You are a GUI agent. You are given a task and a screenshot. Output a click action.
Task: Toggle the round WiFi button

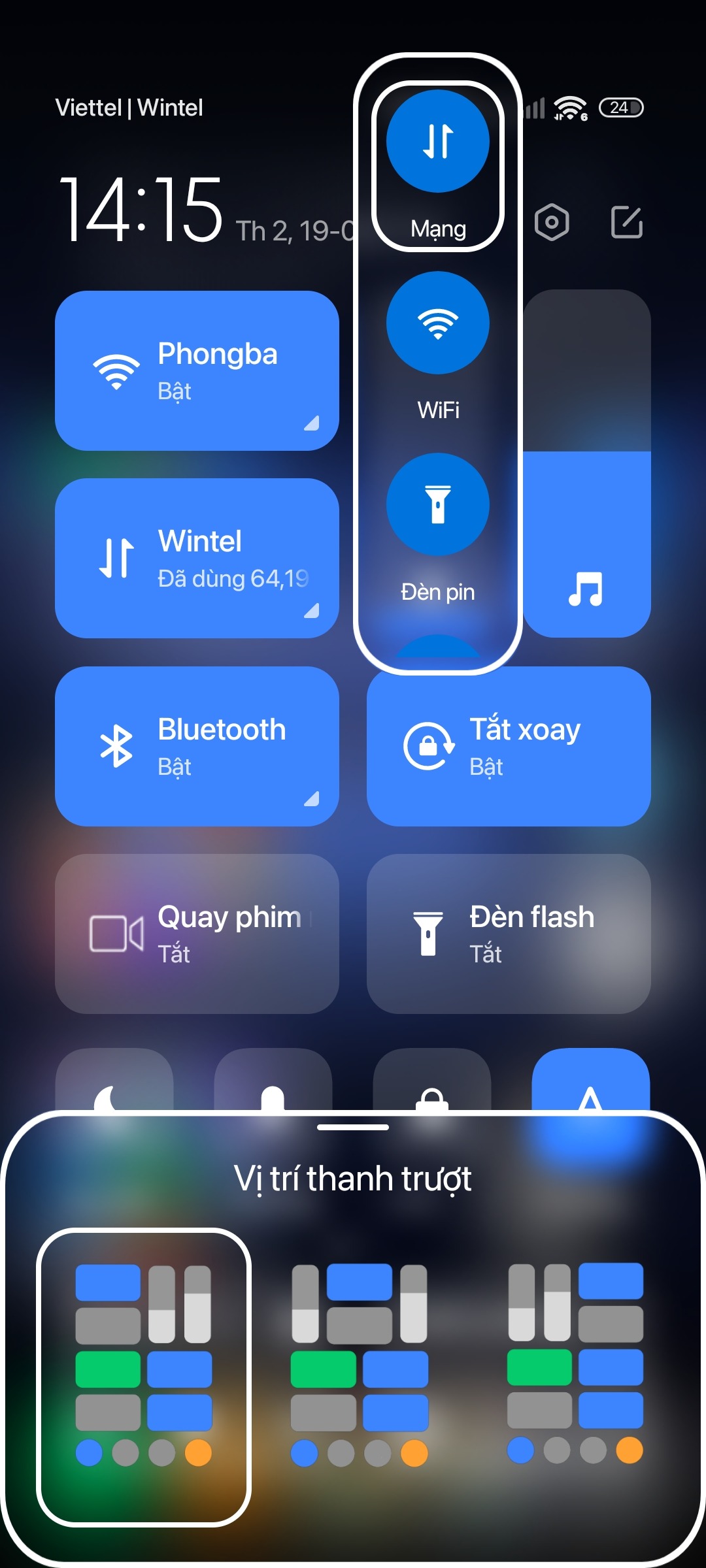click(x=438, y=323)
